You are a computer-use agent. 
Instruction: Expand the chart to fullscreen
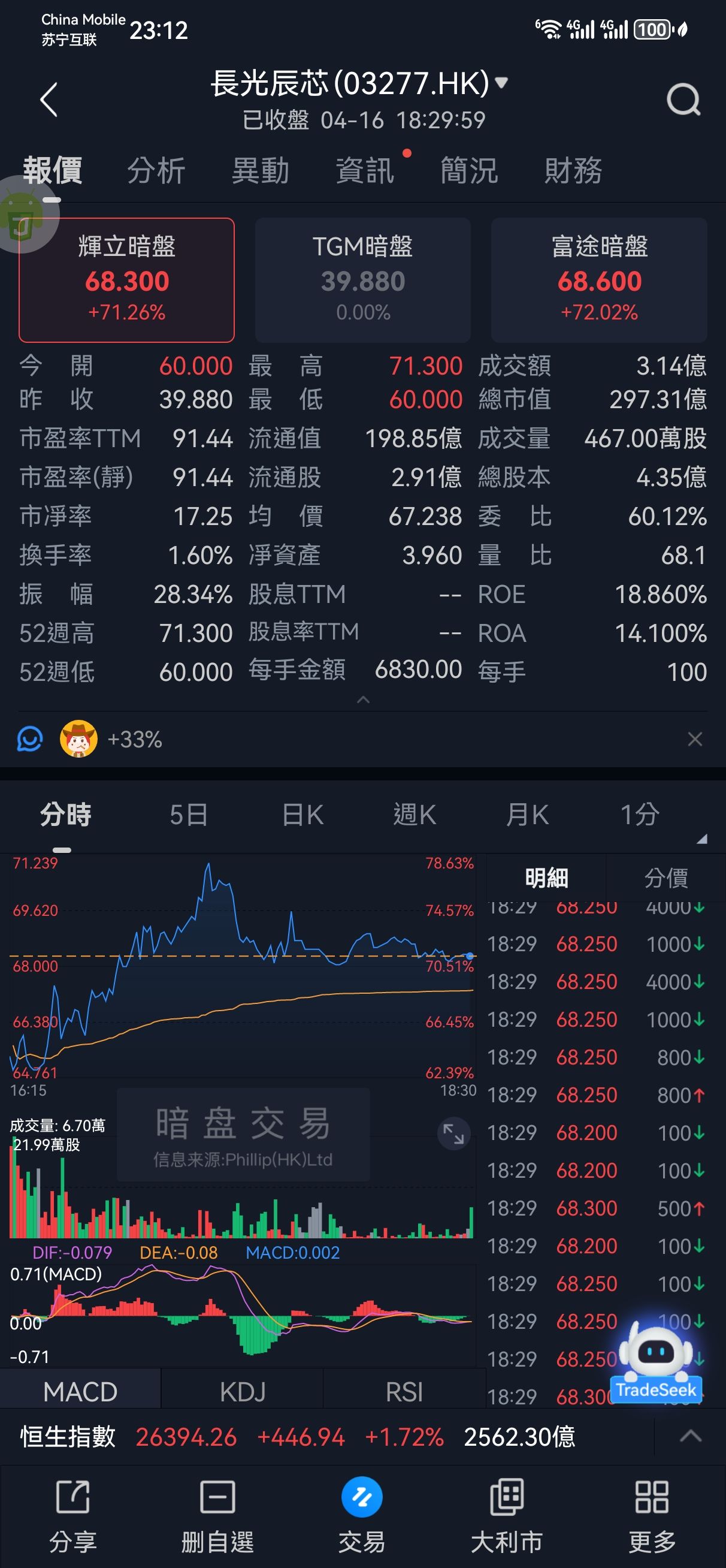(453, 1133)
